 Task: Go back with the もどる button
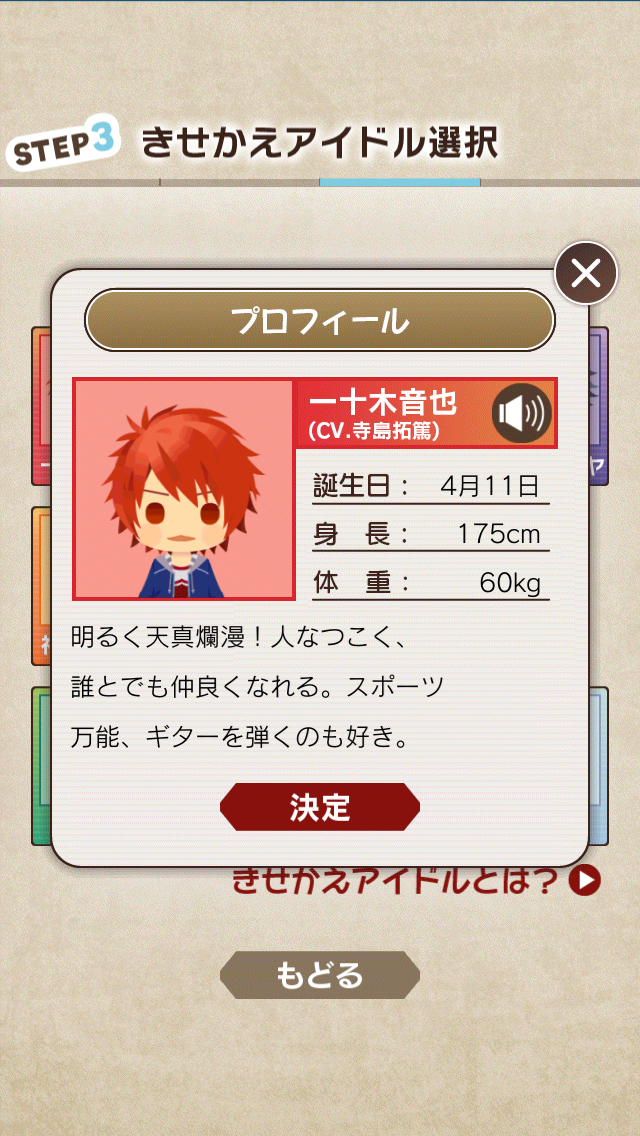point(320,975)
